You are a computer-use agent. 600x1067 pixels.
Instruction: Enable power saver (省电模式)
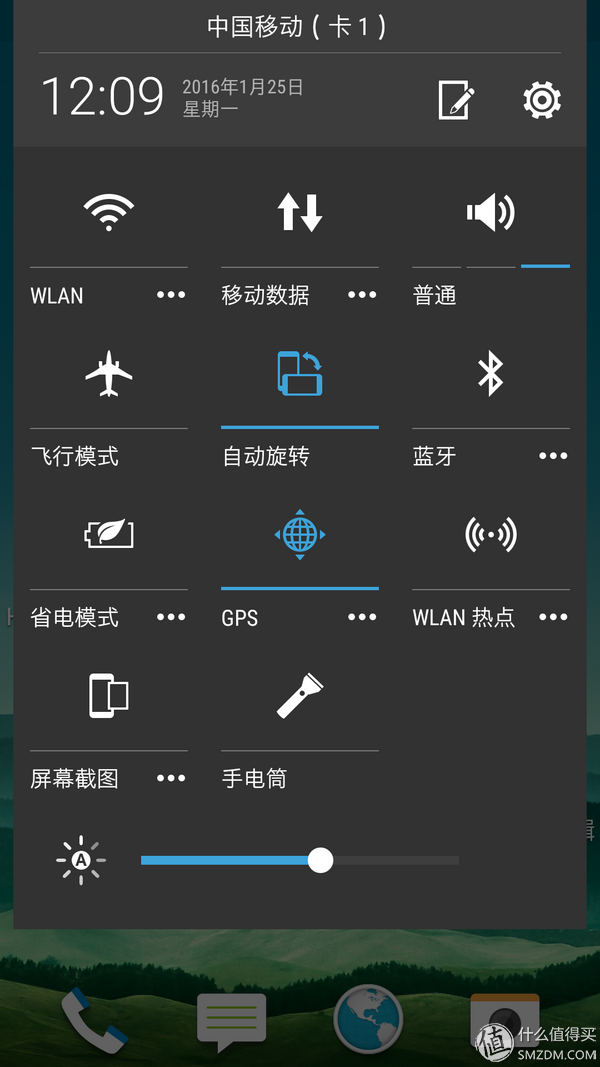coord(109,536)
